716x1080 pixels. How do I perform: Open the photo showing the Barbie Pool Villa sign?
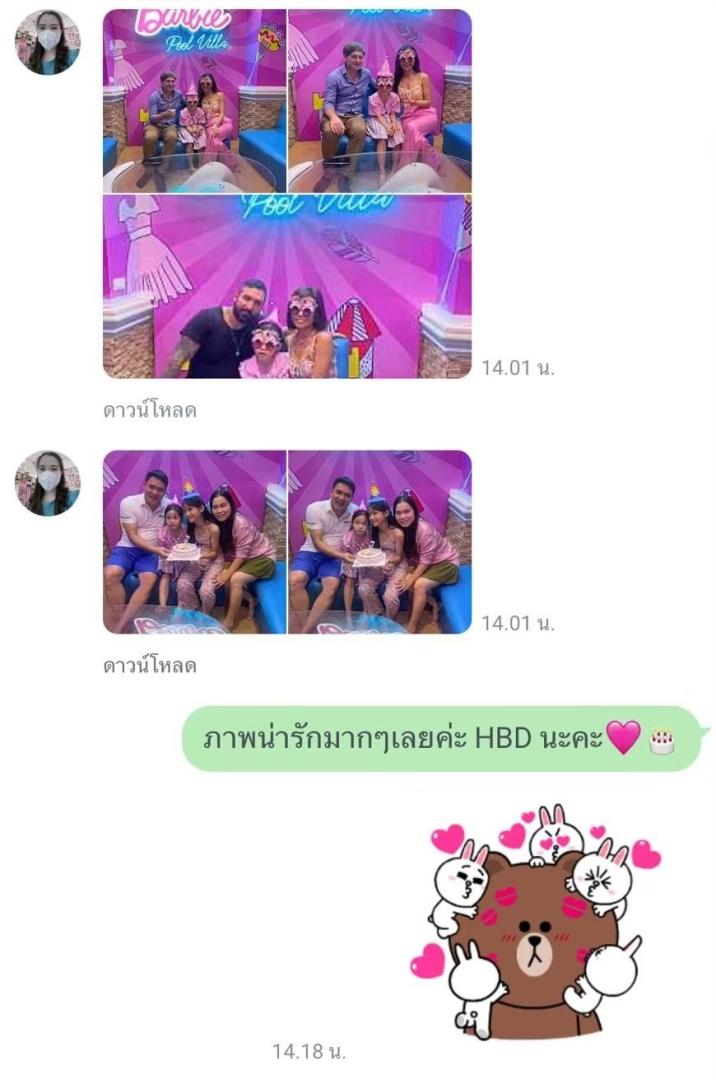pyautogui.click(x=194, y=100)
